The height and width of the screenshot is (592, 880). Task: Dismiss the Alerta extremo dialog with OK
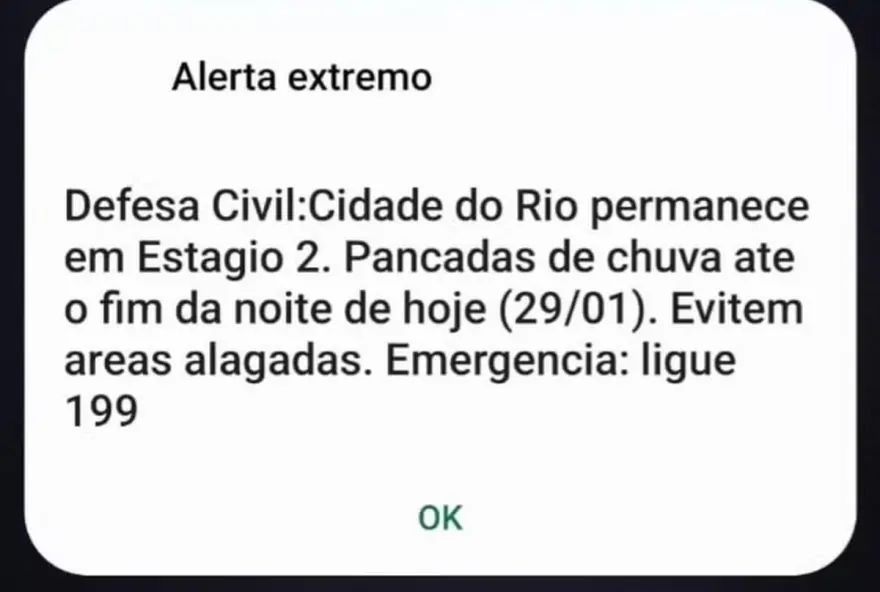440,518
